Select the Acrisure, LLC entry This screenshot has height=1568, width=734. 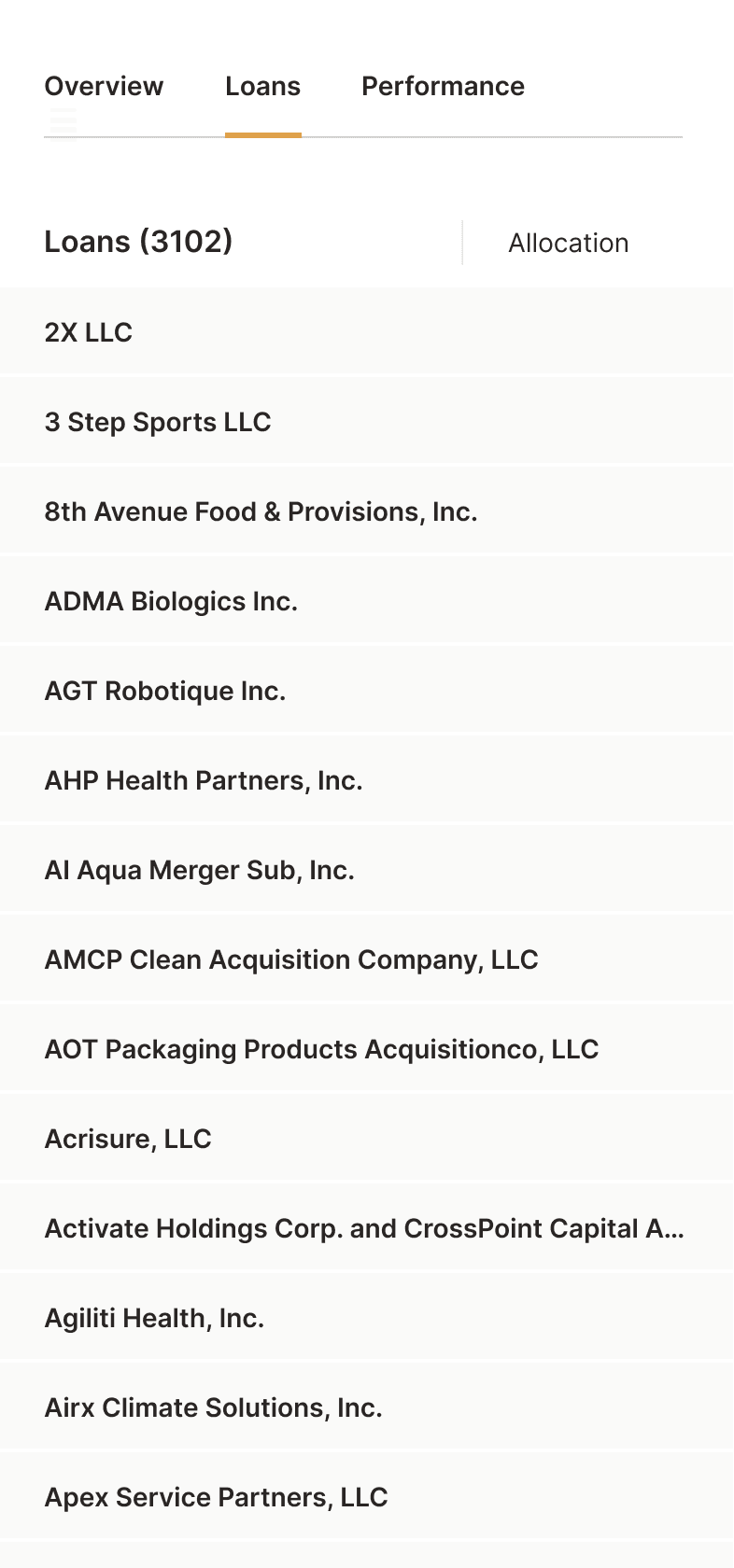tap(128, 1139)
